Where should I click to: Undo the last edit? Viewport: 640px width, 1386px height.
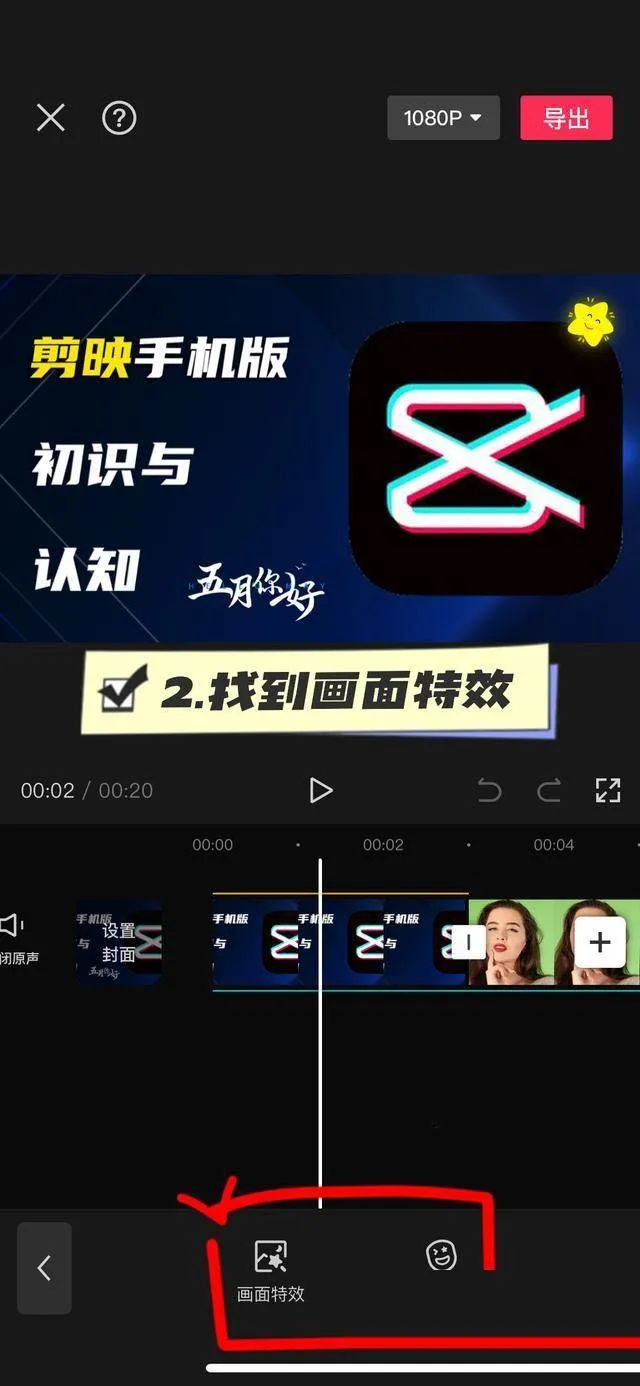click(x=489, y=791)
